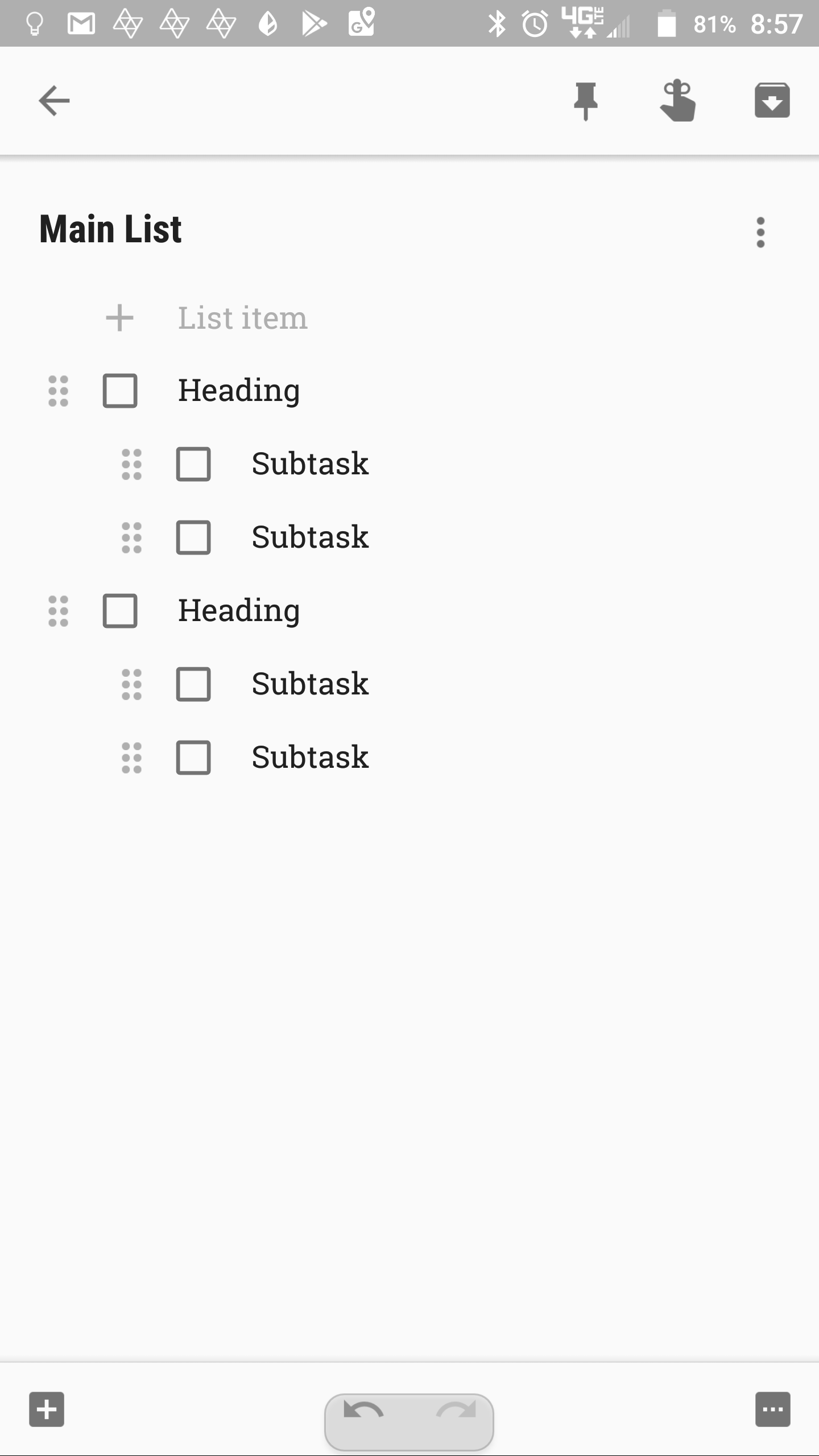Set a reminder for this note
This screenshot has width=819, height=1456.
[679, 101]
